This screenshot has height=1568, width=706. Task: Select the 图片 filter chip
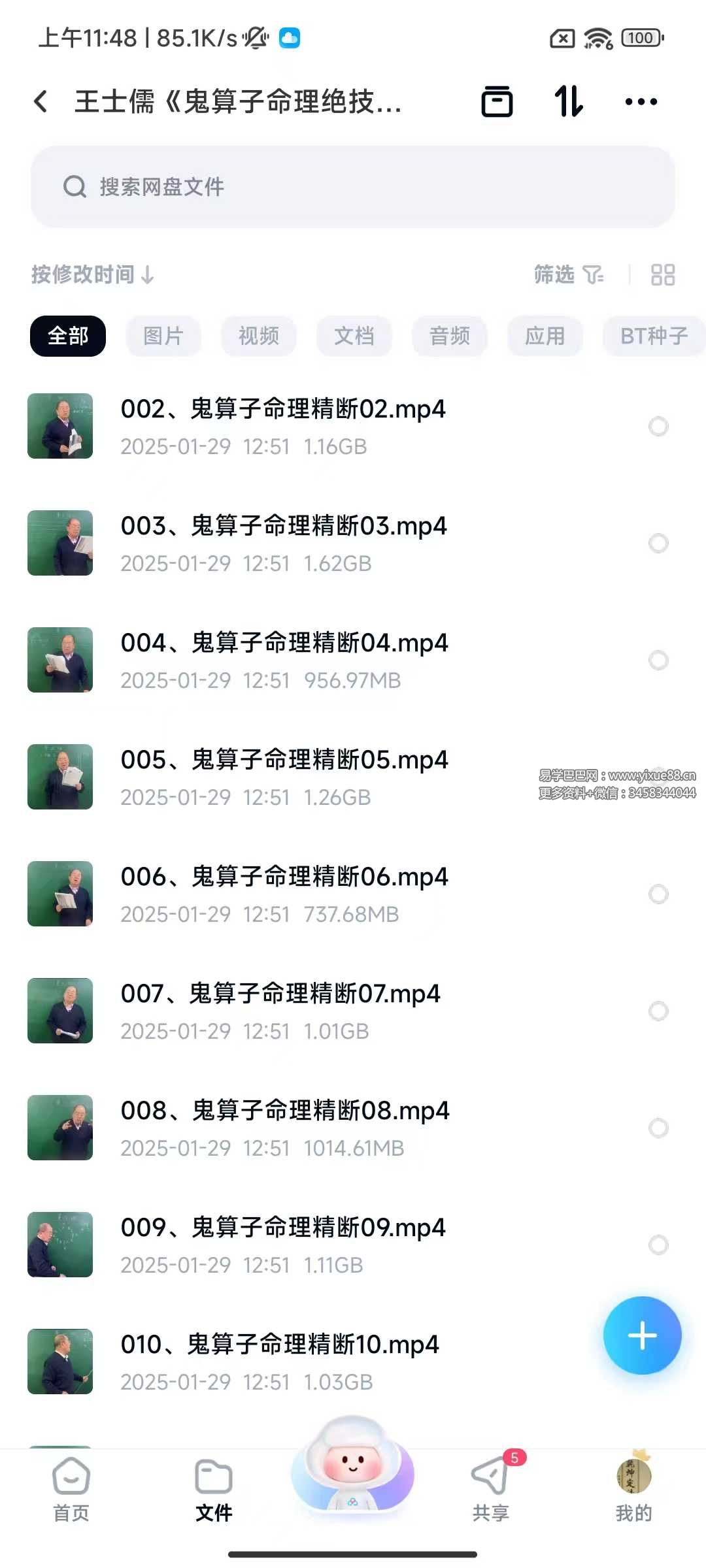(x=163, y=336)
